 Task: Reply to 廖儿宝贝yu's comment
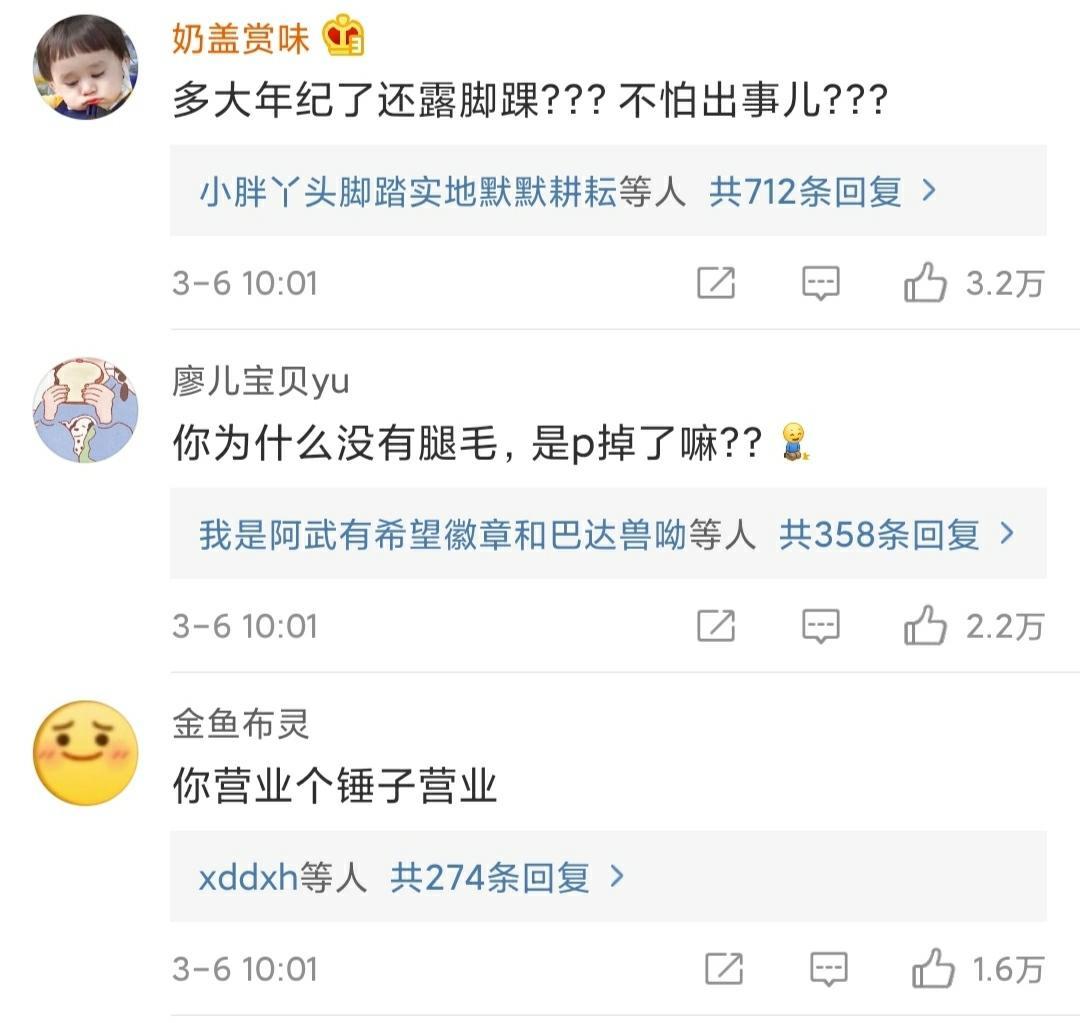tap(821, 627)
